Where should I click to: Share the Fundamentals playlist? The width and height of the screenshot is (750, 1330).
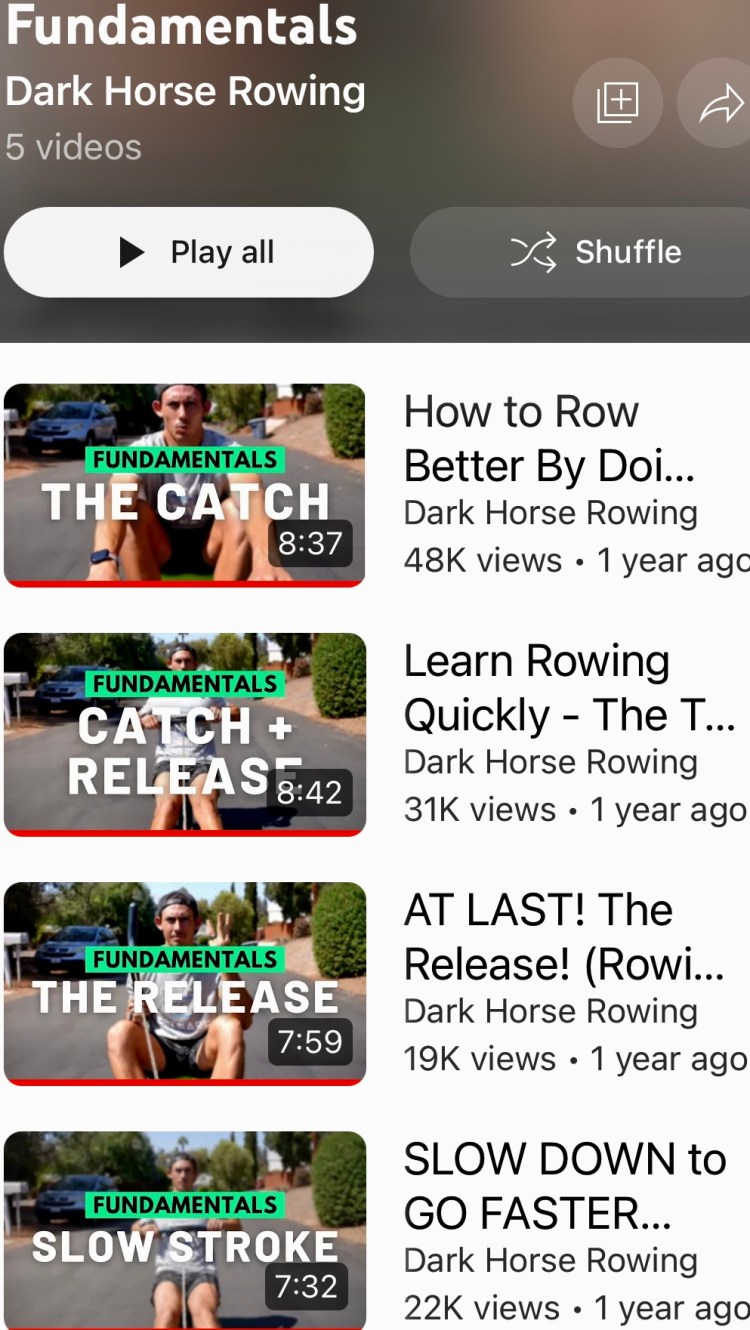(719, 103)
